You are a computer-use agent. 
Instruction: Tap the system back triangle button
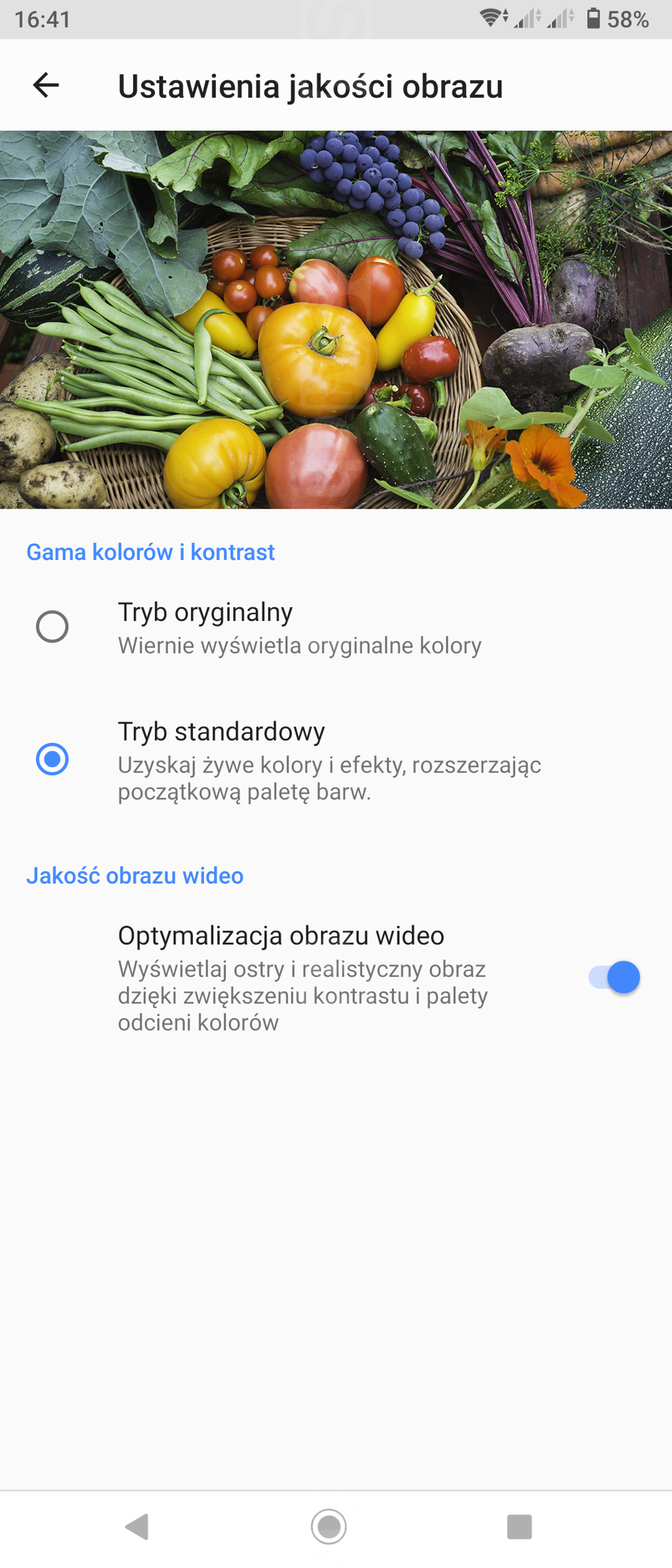pos(138,1527)
